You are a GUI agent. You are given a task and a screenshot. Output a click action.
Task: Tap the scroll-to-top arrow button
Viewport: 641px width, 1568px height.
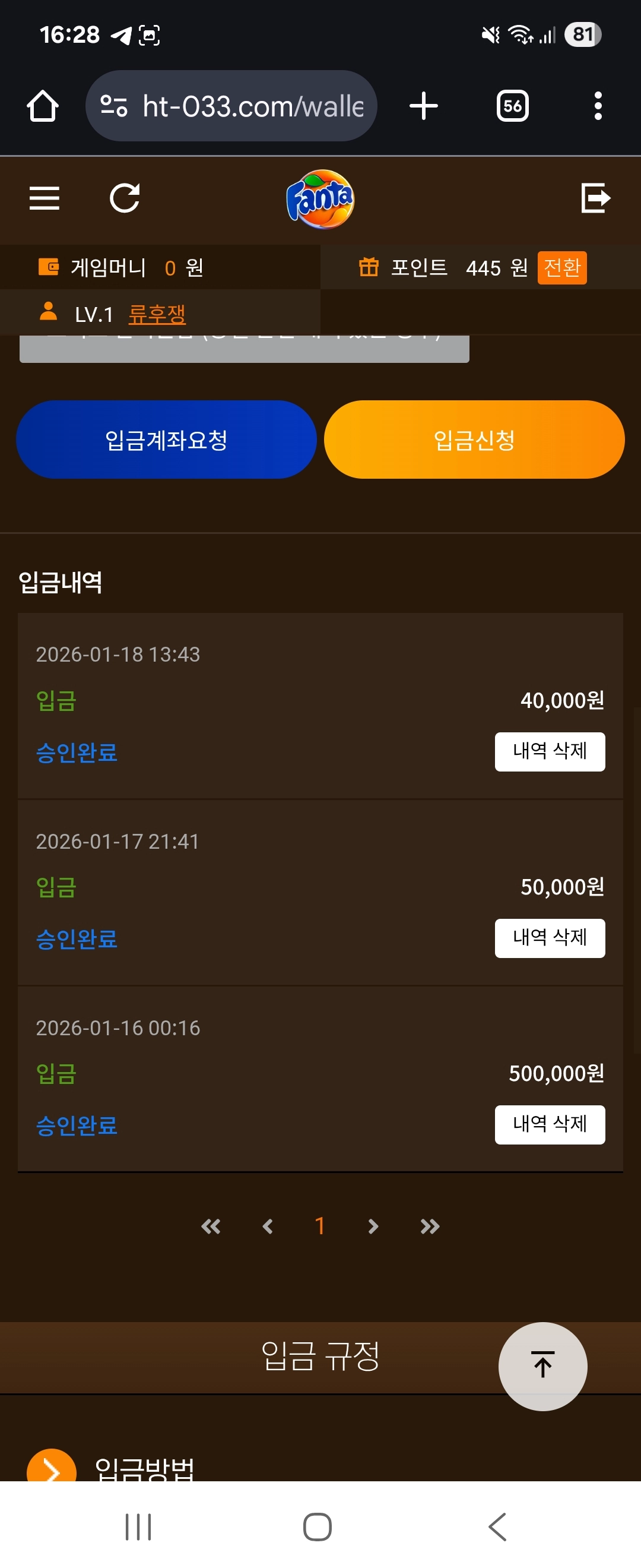click(542, 1366)
